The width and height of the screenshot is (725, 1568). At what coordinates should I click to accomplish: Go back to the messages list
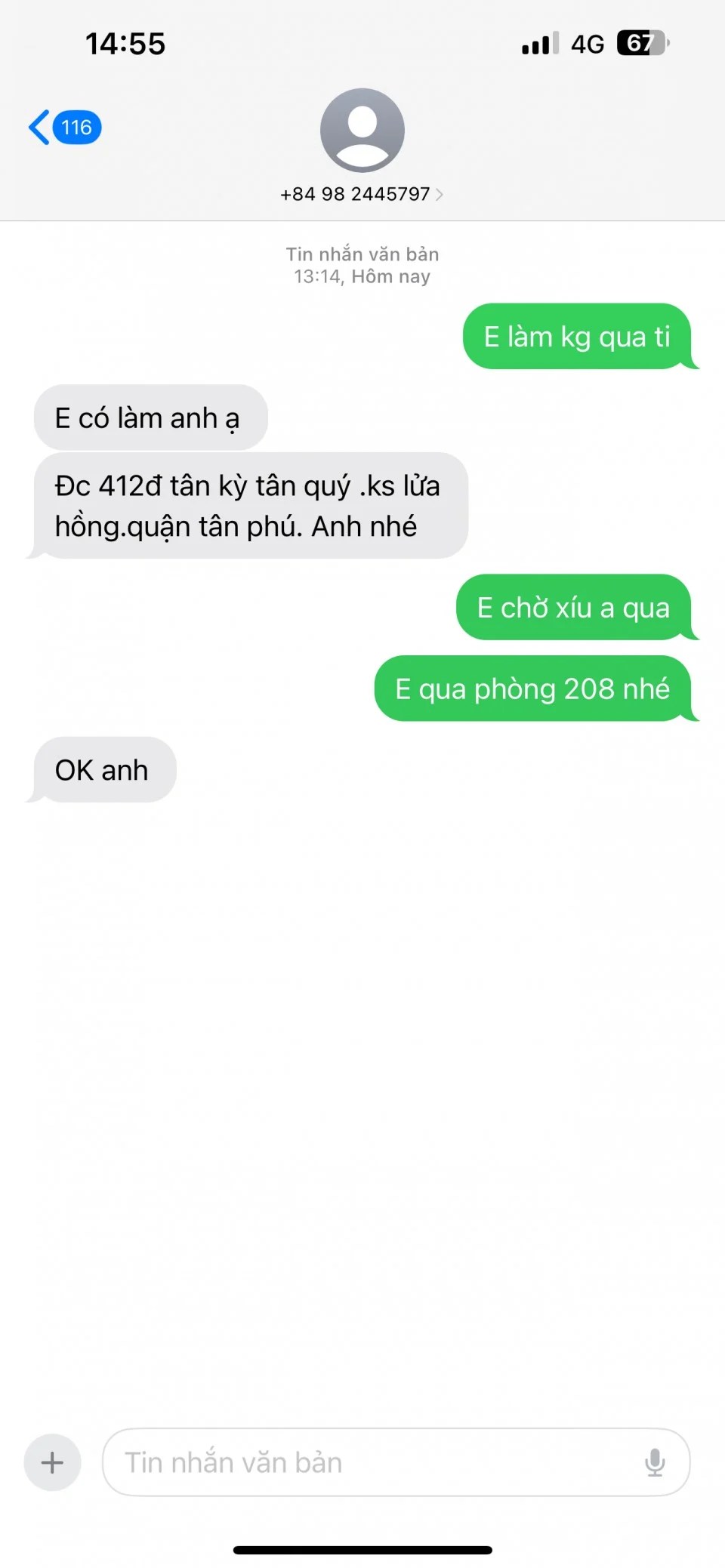tap(63, 128)
